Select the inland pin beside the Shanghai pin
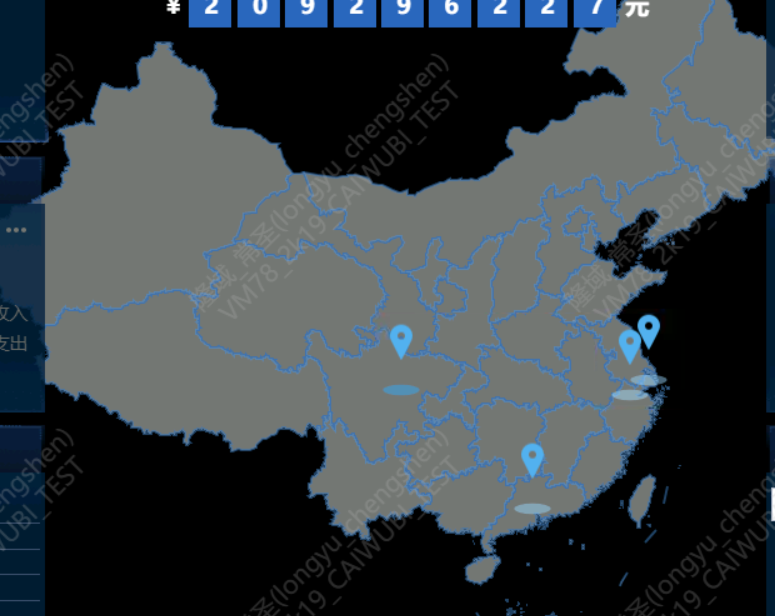Screen dimensions: 775x616 point(629,344)
